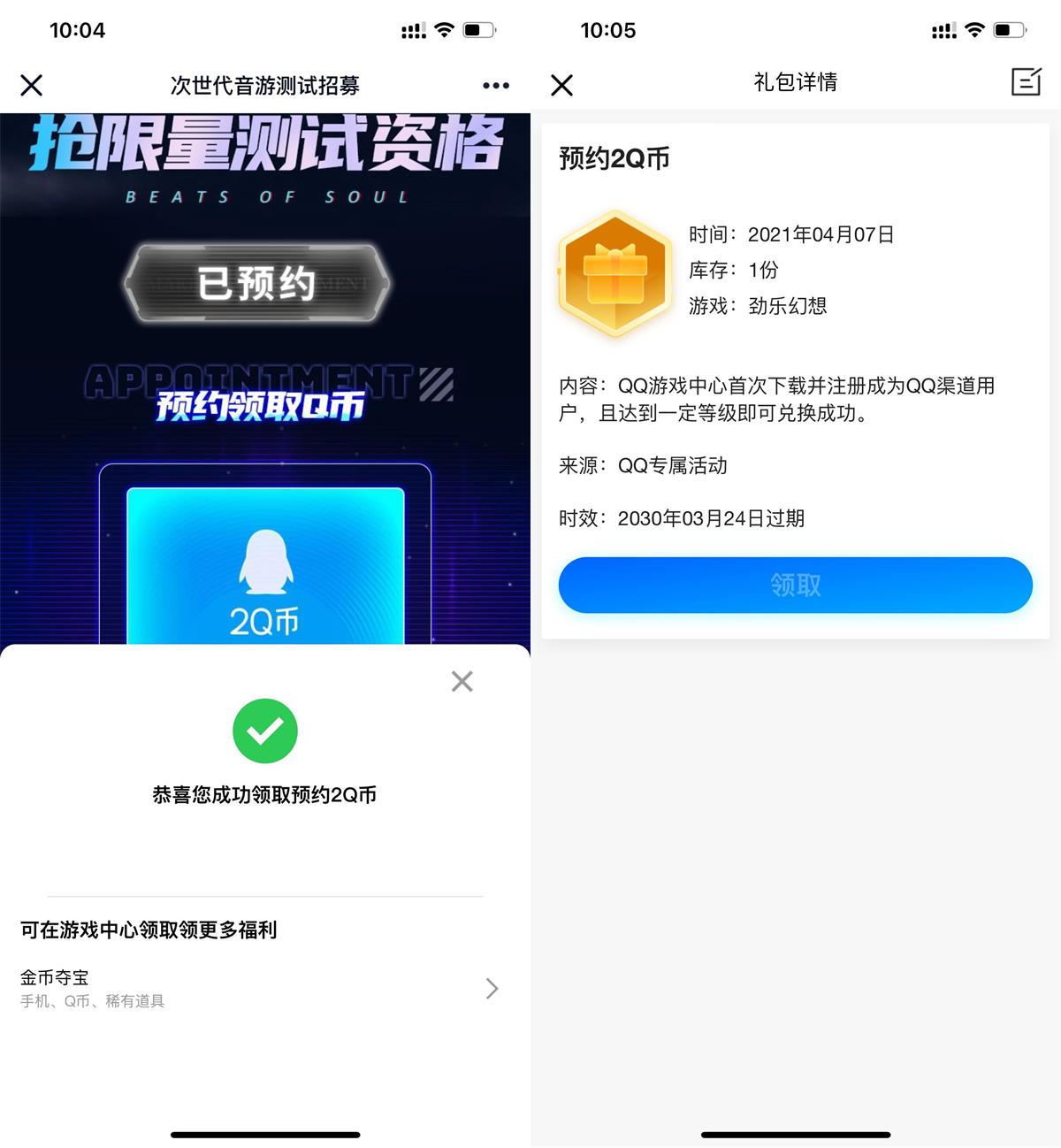
Task: Open the three-dot overflow menu
Action: [495, 85]
